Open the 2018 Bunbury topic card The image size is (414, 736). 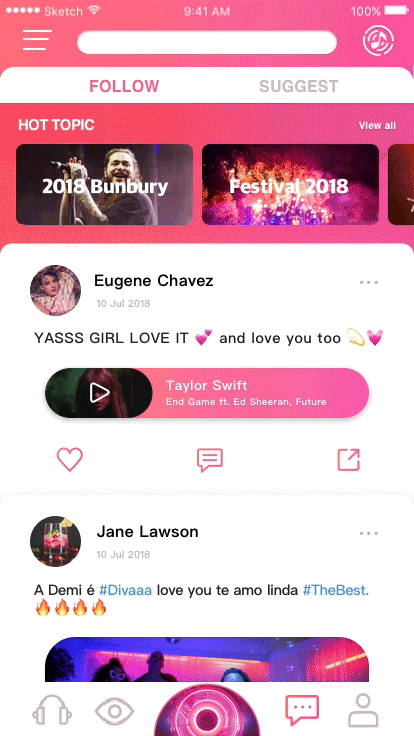point(105,184)
